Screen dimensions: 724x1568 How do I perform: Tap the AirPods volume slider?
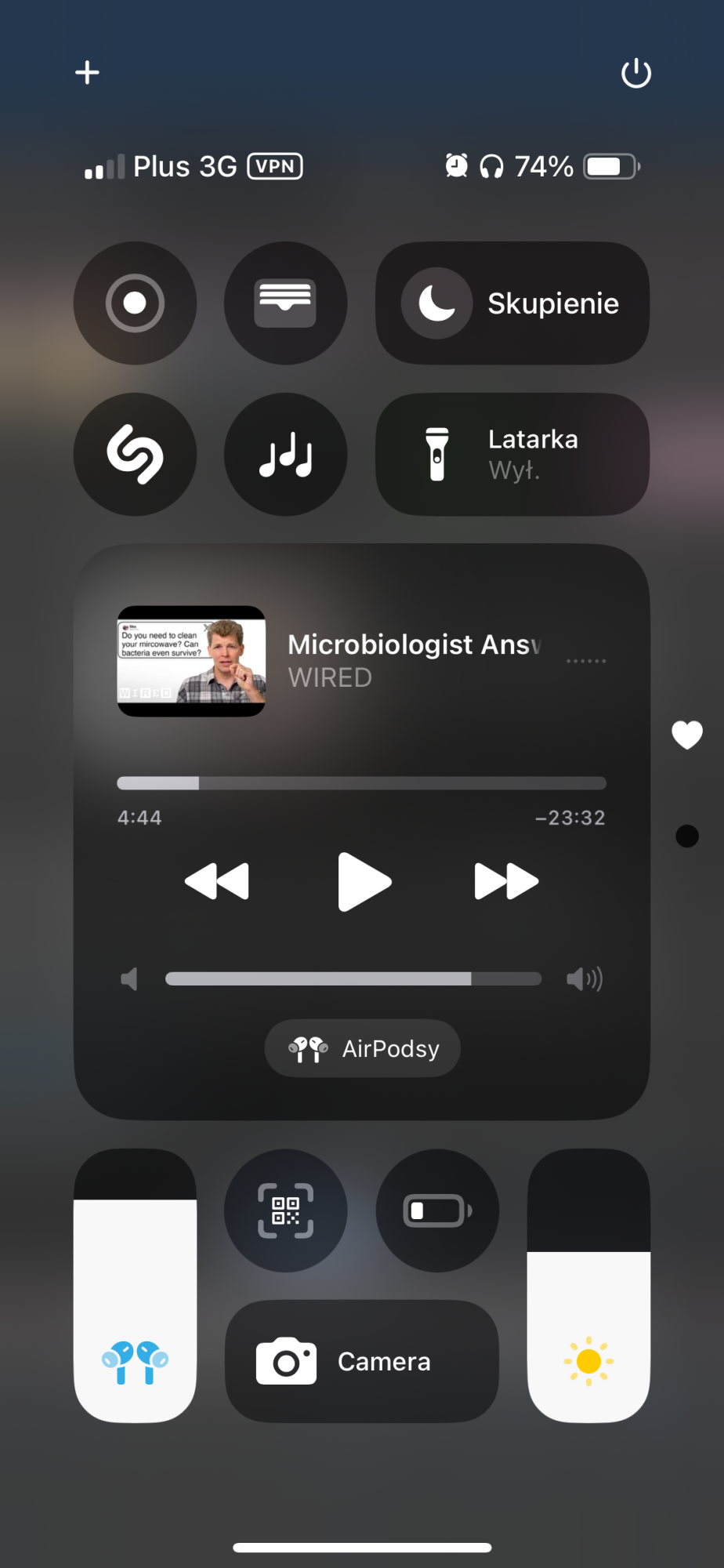[x=135, y=1286]
